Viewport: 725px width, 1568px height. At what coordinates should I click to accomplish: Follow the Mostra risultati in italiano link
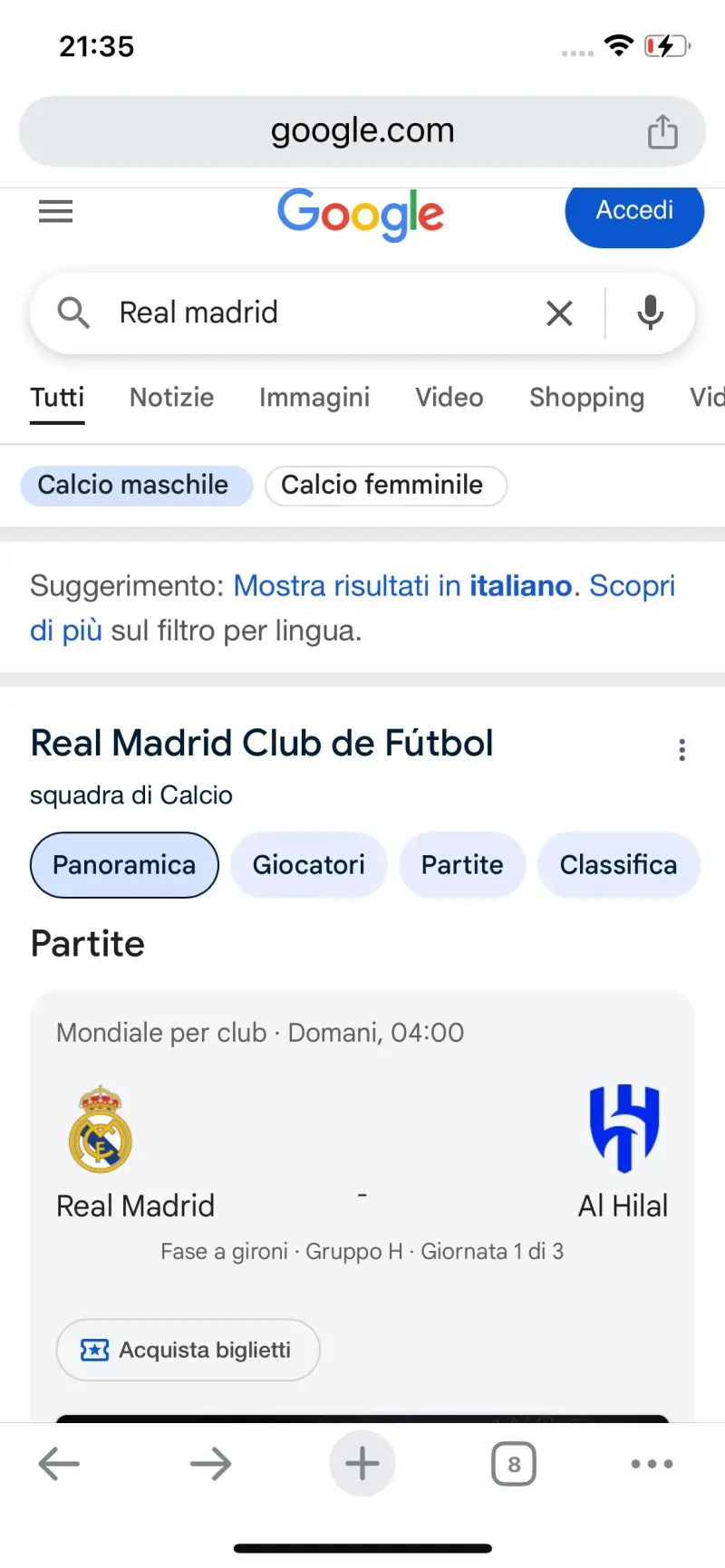[403, 586]
